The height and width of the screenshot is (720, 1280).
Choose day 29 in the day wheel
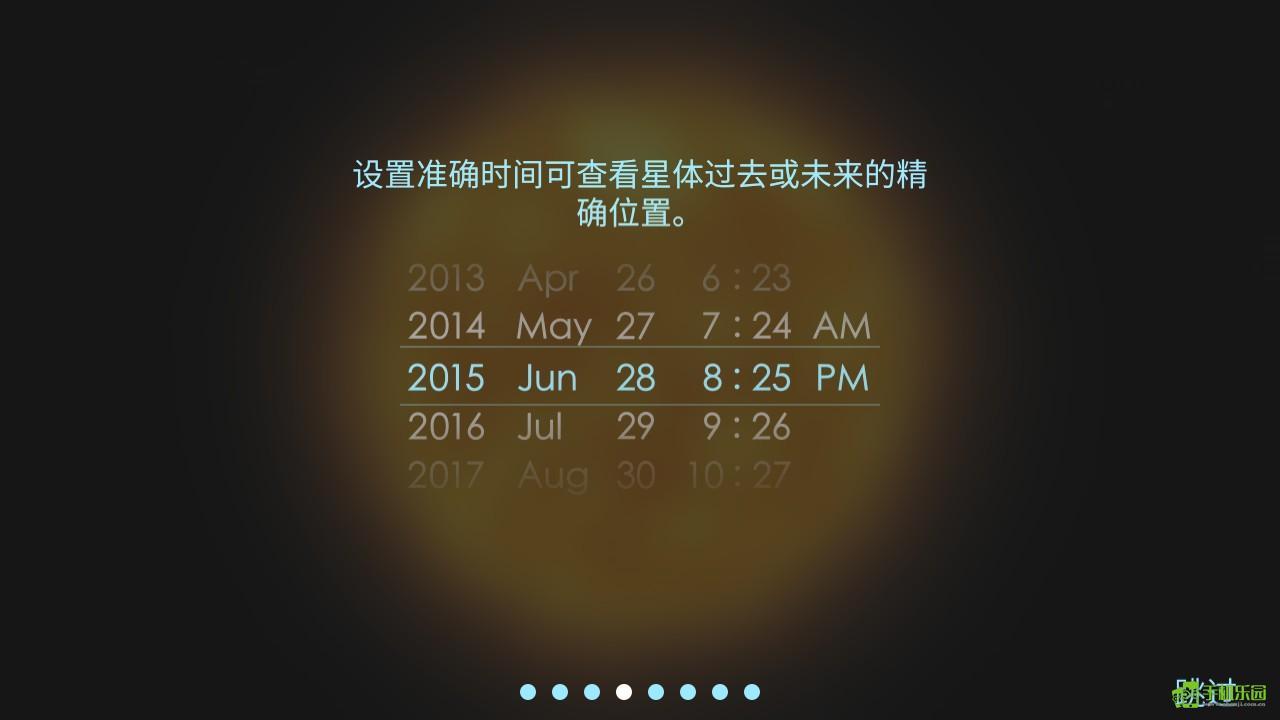[635, 427]
